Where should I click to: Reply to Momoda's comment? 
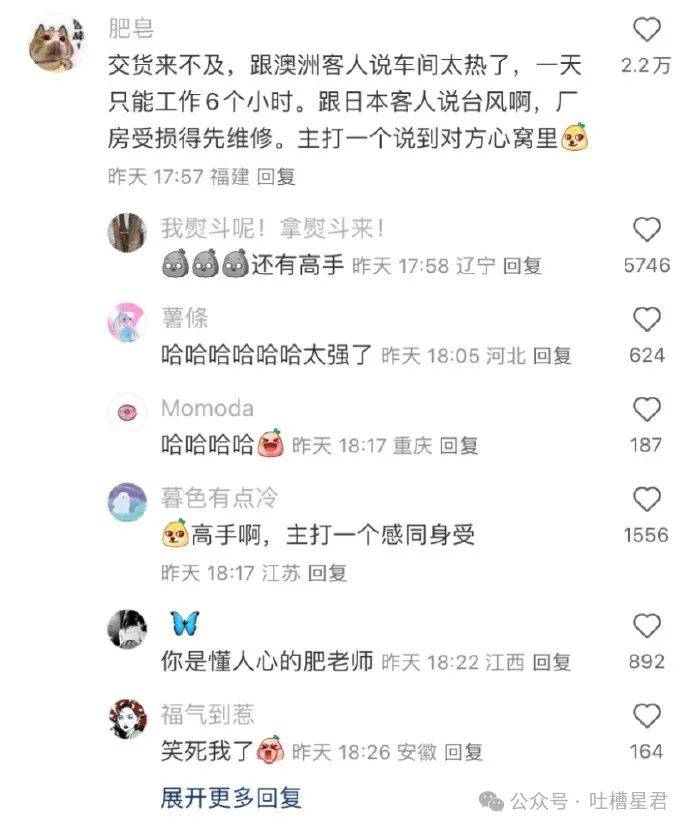pos(459,445)
